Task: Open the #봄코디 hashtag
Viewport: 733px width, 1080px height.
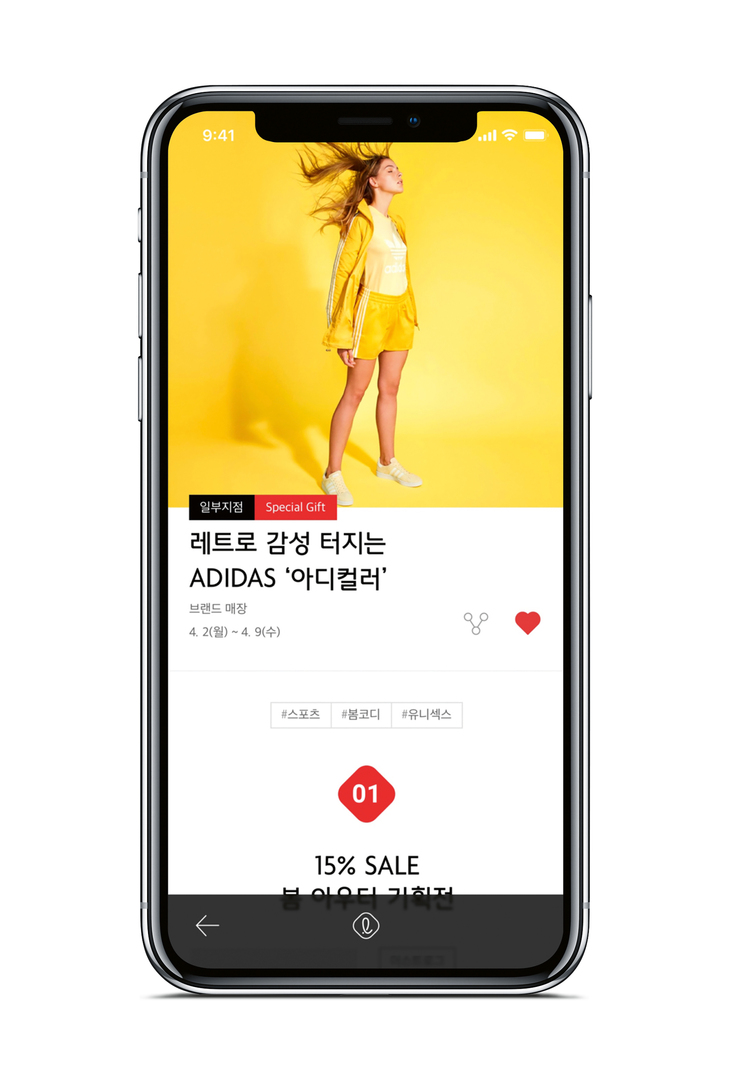Action: (x=361, y=715)
